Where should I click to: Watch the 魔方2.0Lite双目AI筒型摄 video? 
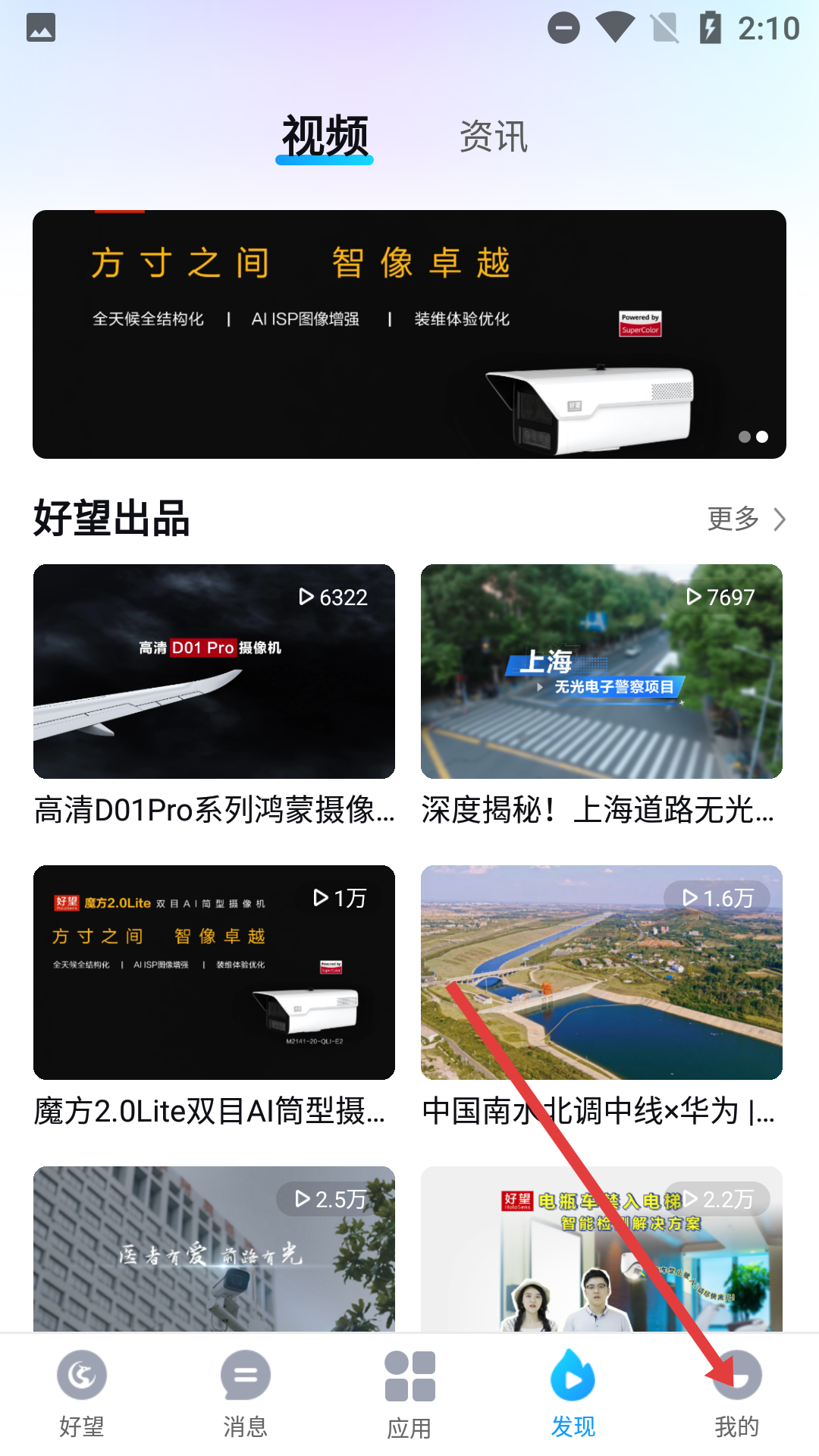[214, 972]
